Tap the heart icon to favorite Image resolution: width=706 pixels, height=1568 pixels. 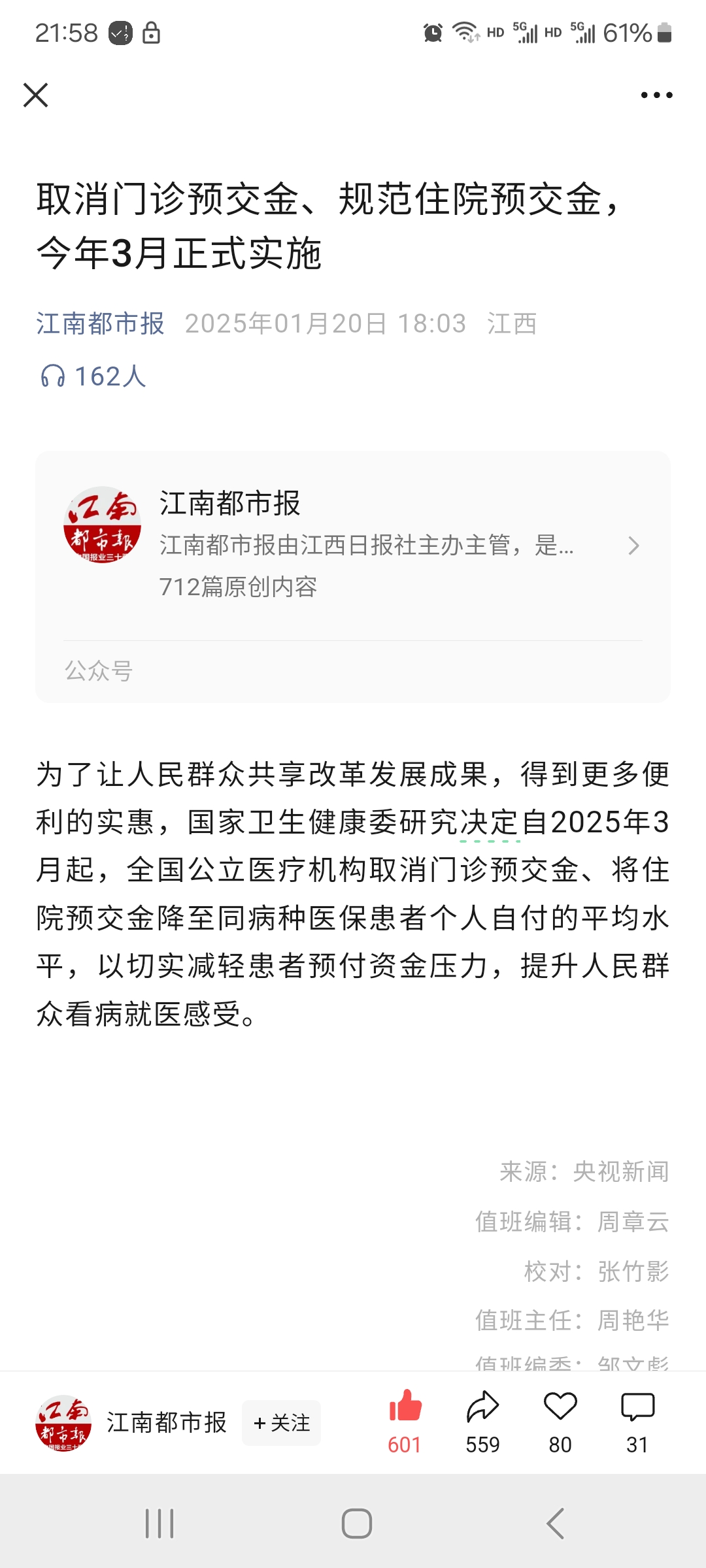(x=560, y=1406)
